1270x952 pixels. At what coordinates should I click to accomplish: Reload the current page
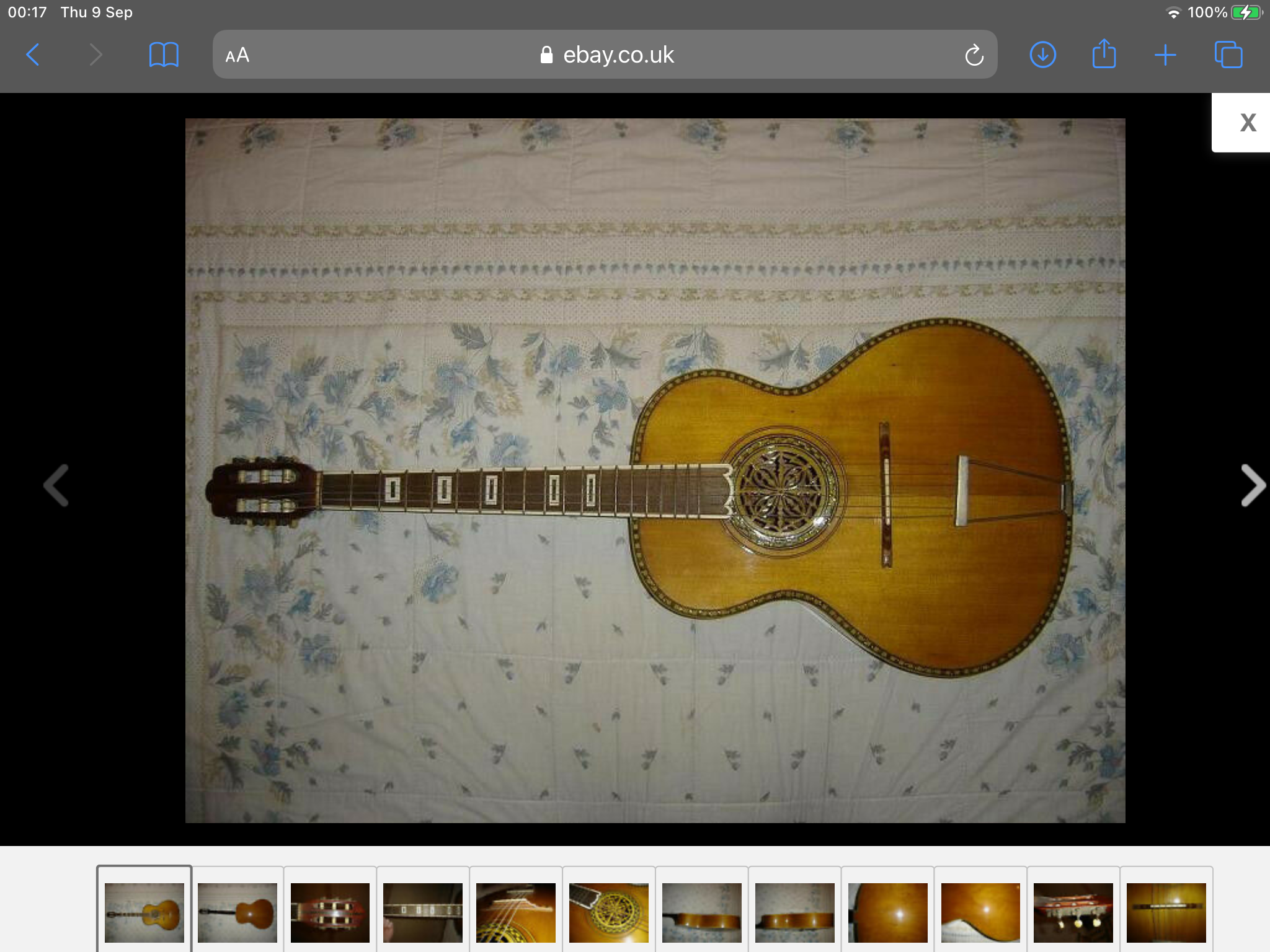click(974, 55)
